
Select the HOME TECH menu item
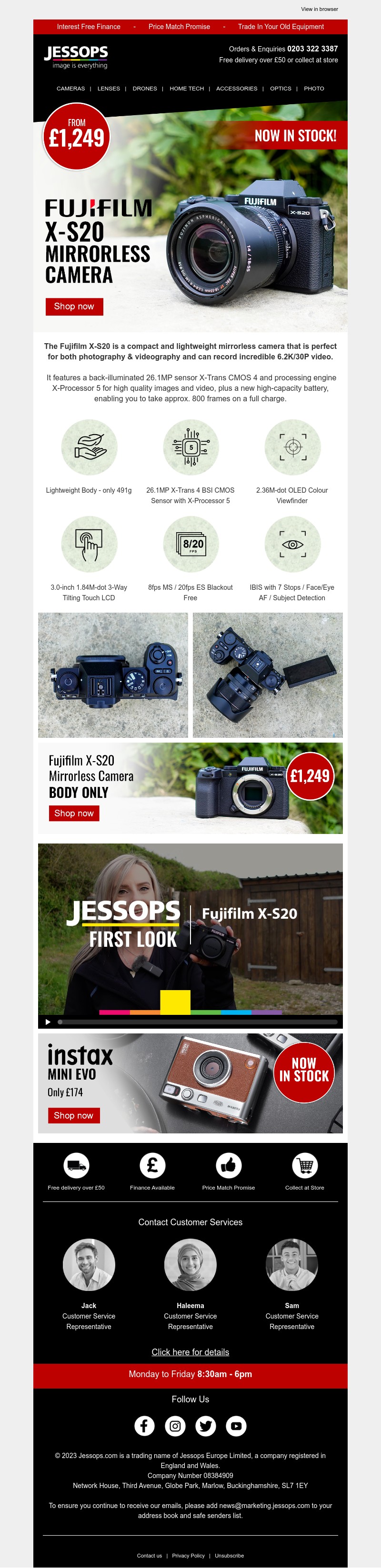pos(186,89)
